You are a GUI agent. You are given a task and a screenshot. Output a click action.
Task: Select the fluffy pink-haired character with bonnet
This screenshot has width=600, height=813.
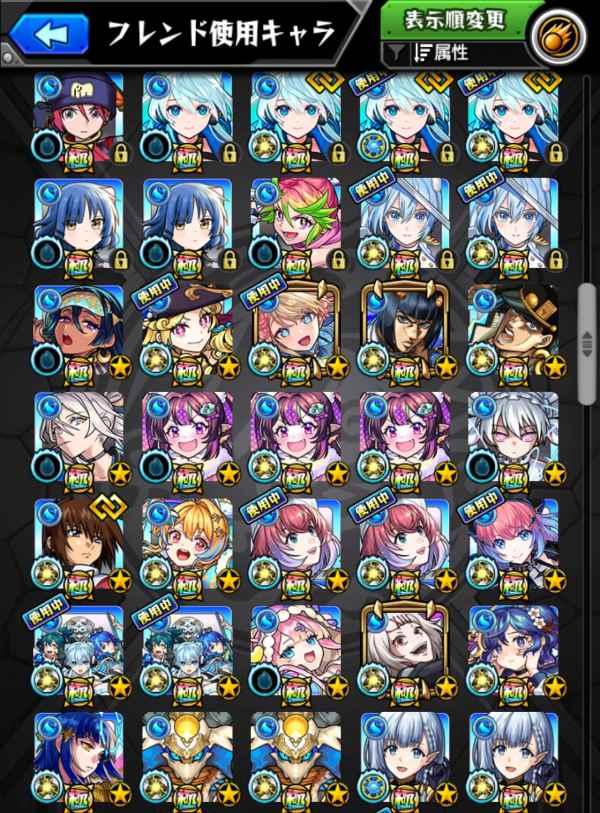point(294,650)
